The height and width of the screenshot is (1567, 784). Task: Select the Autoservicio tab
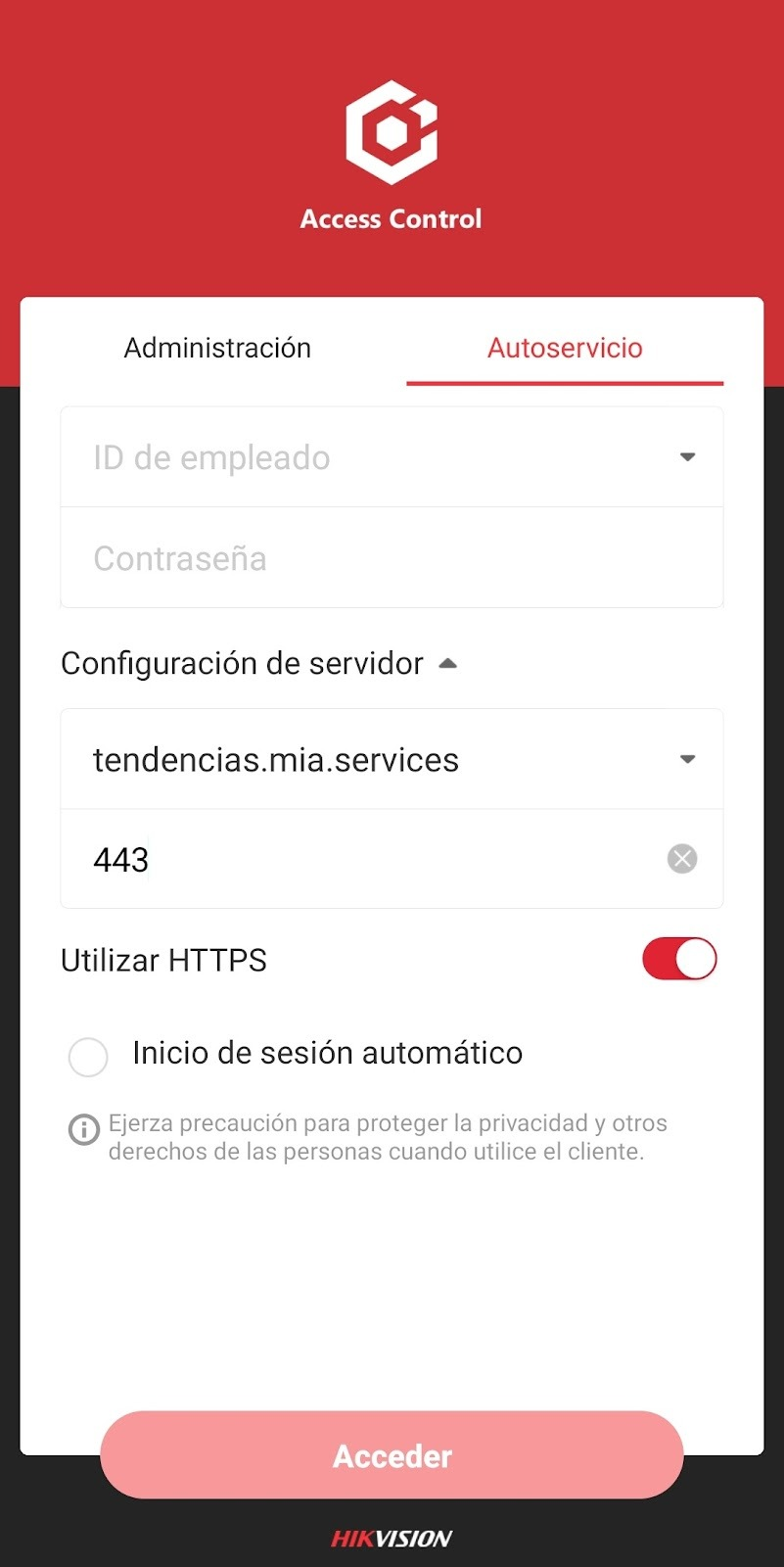(x=565, y=348)
